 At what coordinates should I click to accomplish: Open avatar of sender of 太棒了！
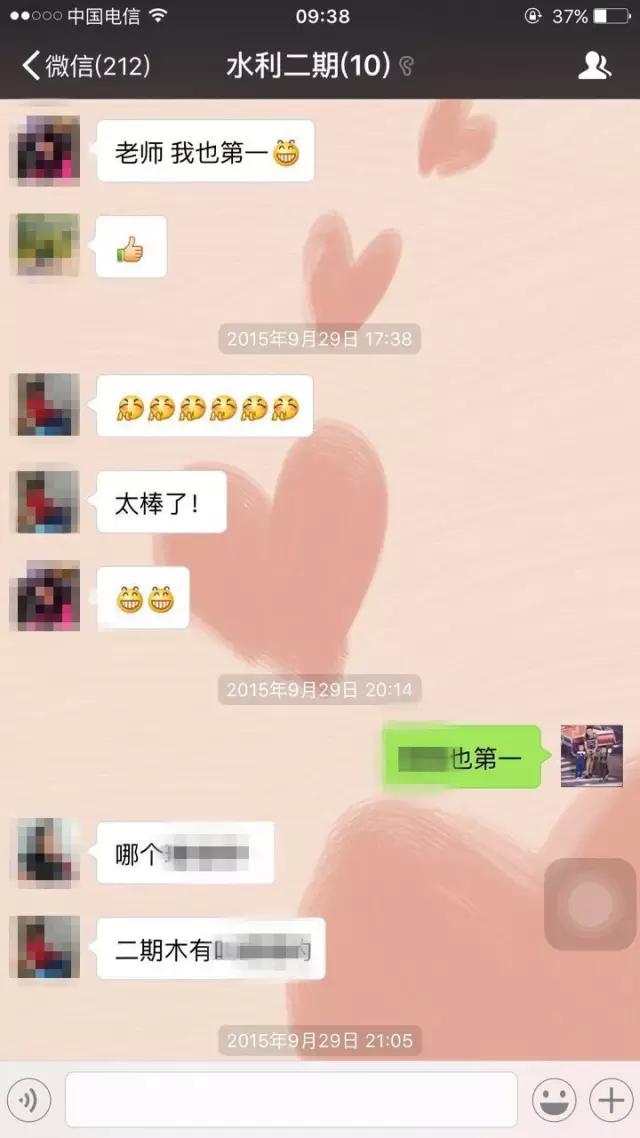45,501
